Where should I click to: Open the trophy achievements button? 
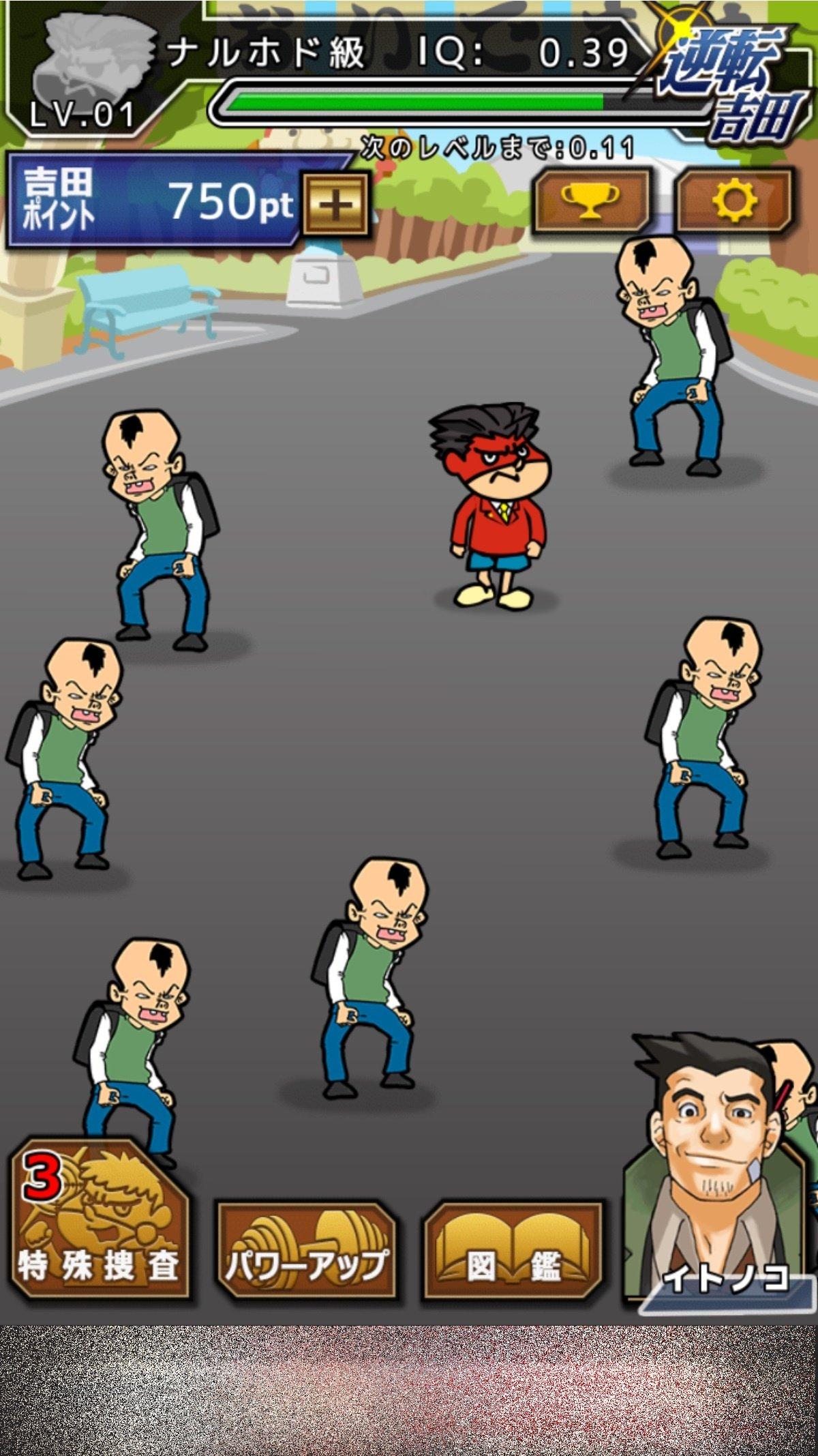[x=590, y=201]
